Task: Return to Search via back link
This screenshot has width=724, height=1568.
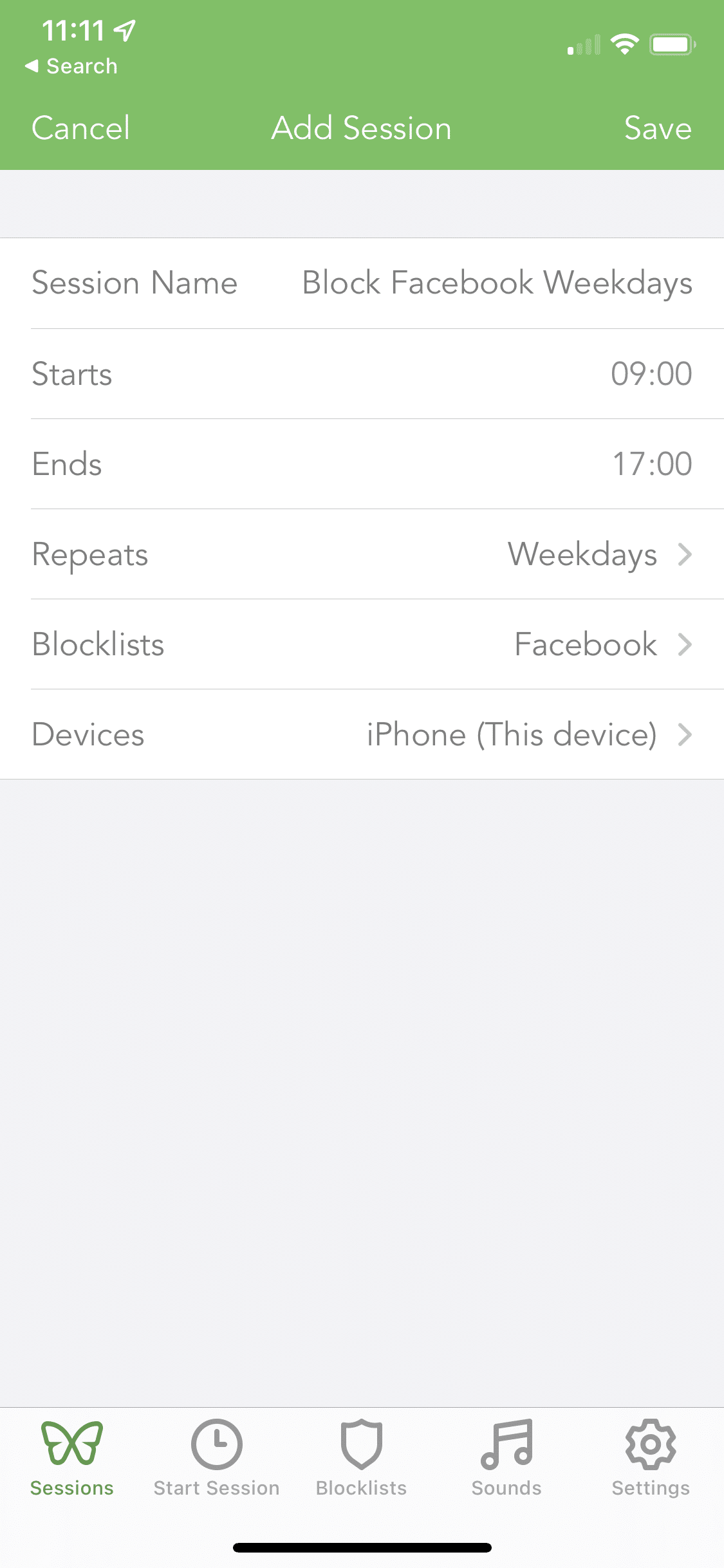Action: [71, 66]
